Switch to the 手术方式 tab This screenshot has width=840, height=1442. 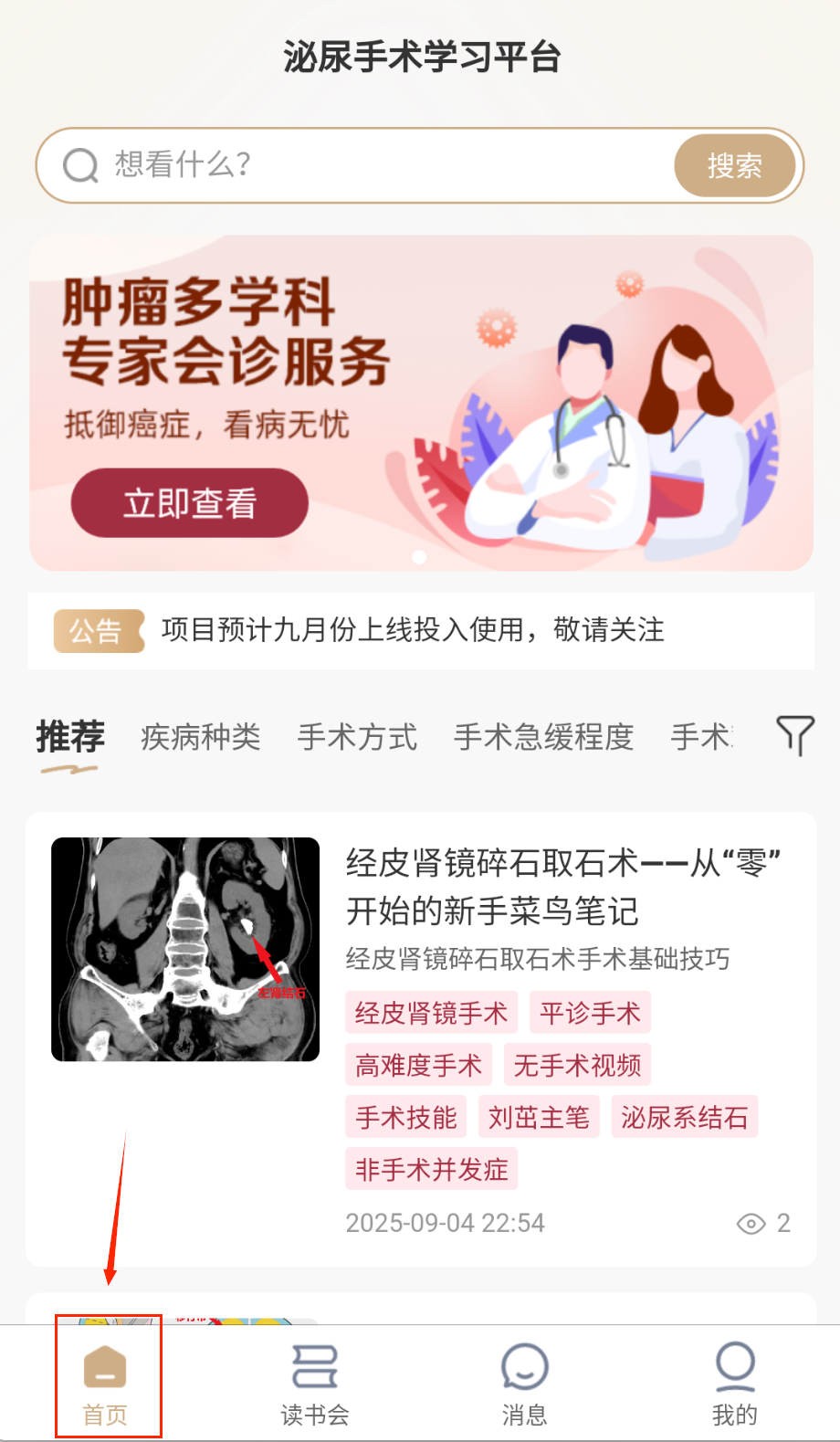357,737
